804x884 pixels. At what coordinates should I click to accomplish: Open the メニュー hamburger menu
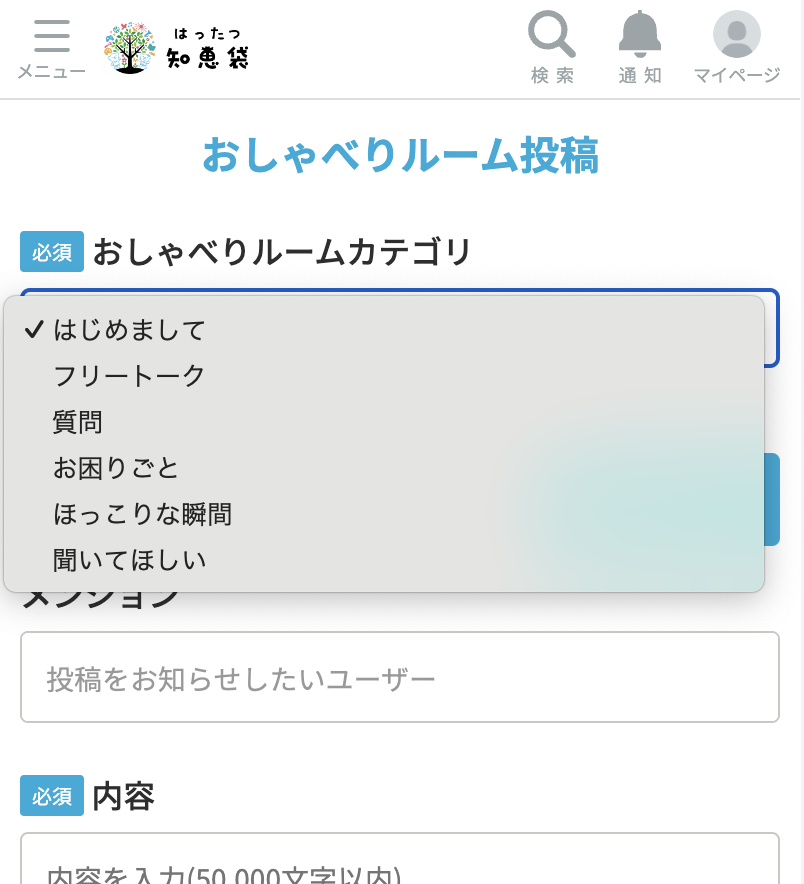pyautogui.click(x=51, y=47)
